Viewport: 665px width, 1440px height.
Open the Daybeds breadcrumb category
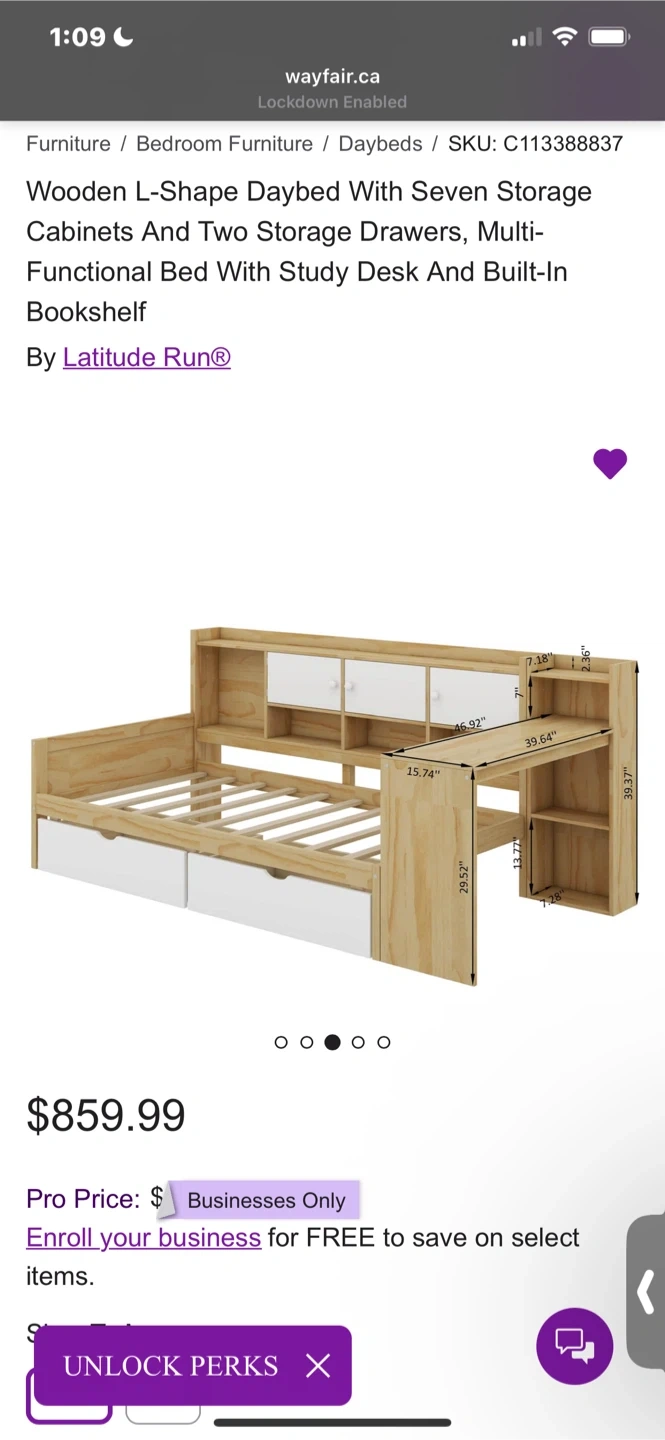pyautogui.click(x=380, y=144)
